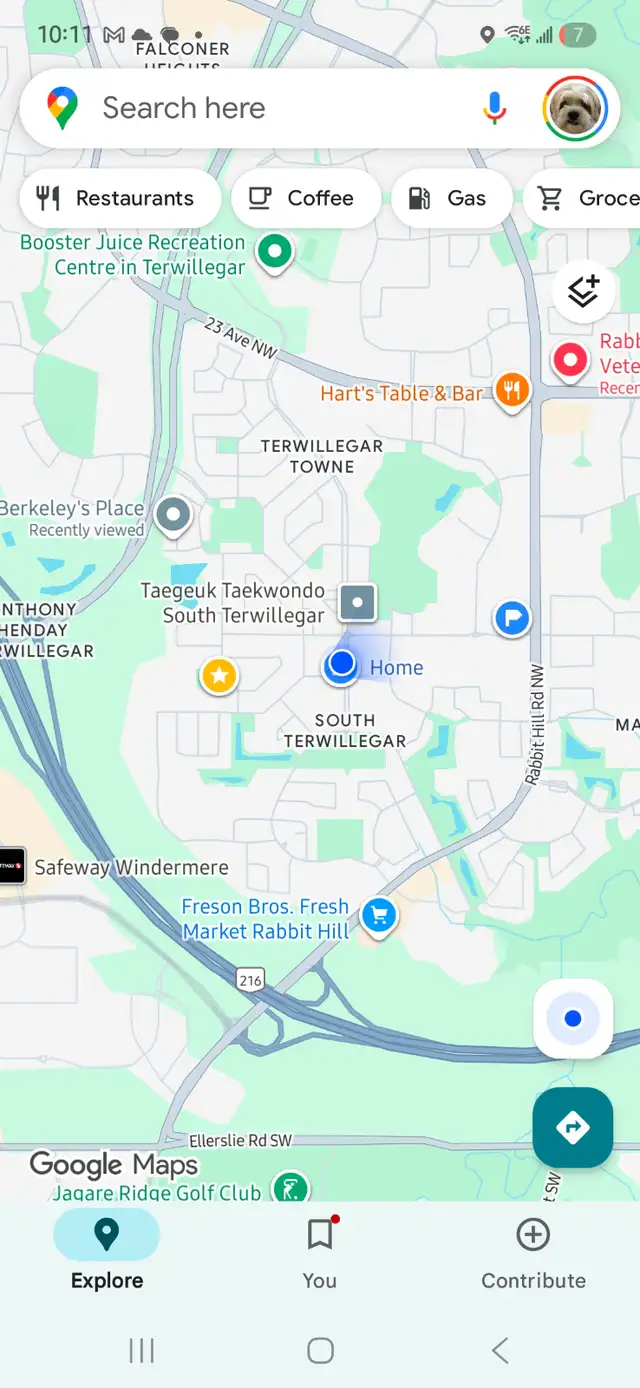Image resolution: width=640 pixels, height=1388 pixels.
Task: Open Hart's Table & Bar pin
Action: pyautogui.click(x=512, y=390)
